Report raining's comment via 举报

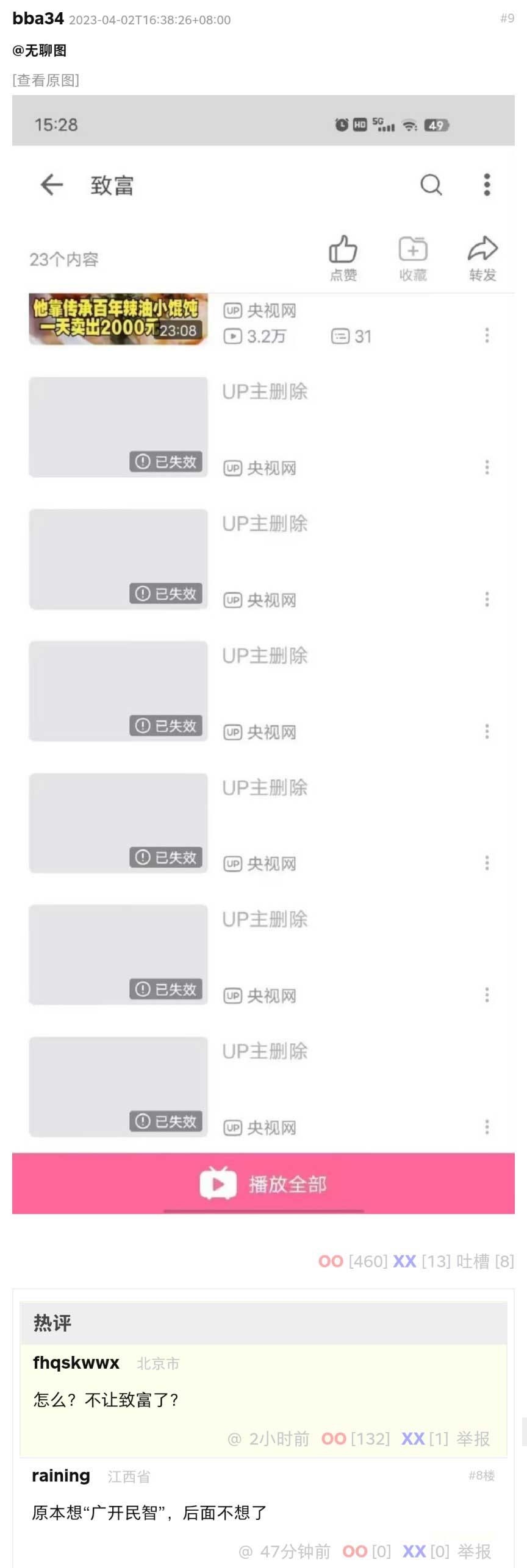pos(474,1552)
